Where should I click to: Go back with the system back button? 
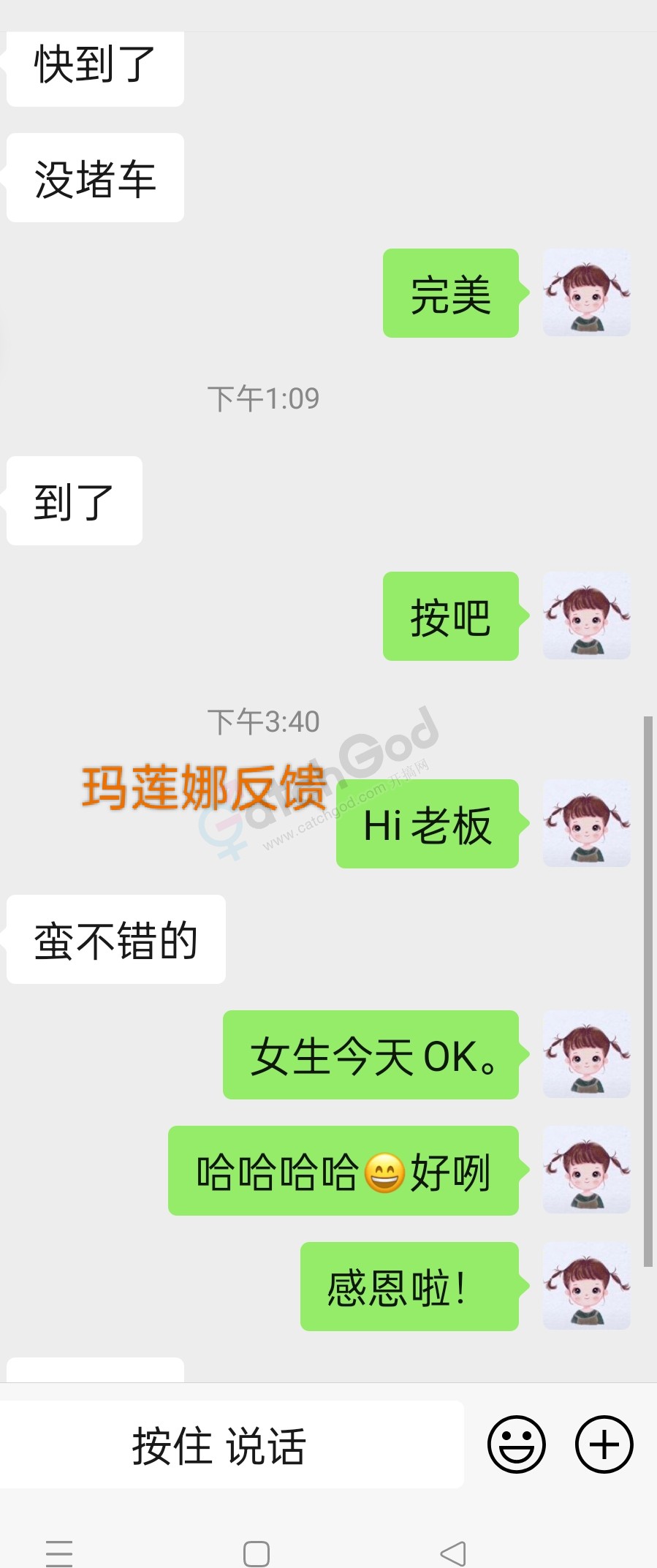453,1553
